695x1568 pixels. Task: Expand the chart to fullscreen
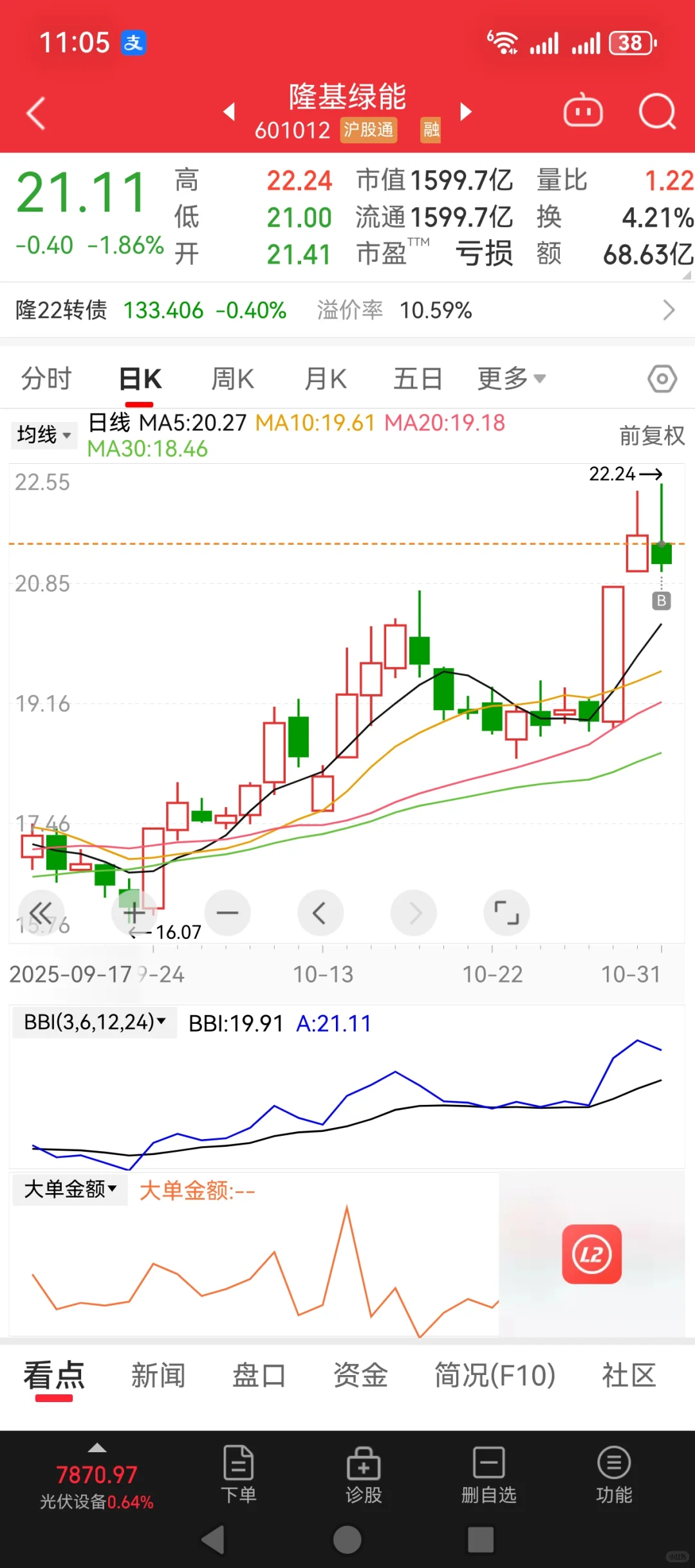tap(506, 913)
